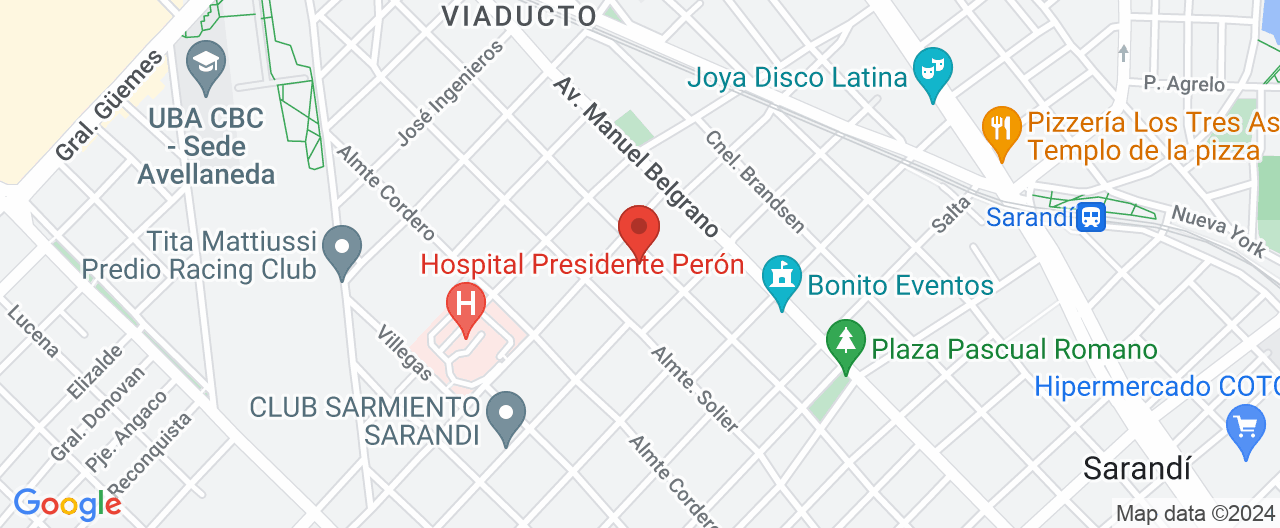The image size is (1280, 528).
Task: Tap the red location pin marker
Action: 639,231
